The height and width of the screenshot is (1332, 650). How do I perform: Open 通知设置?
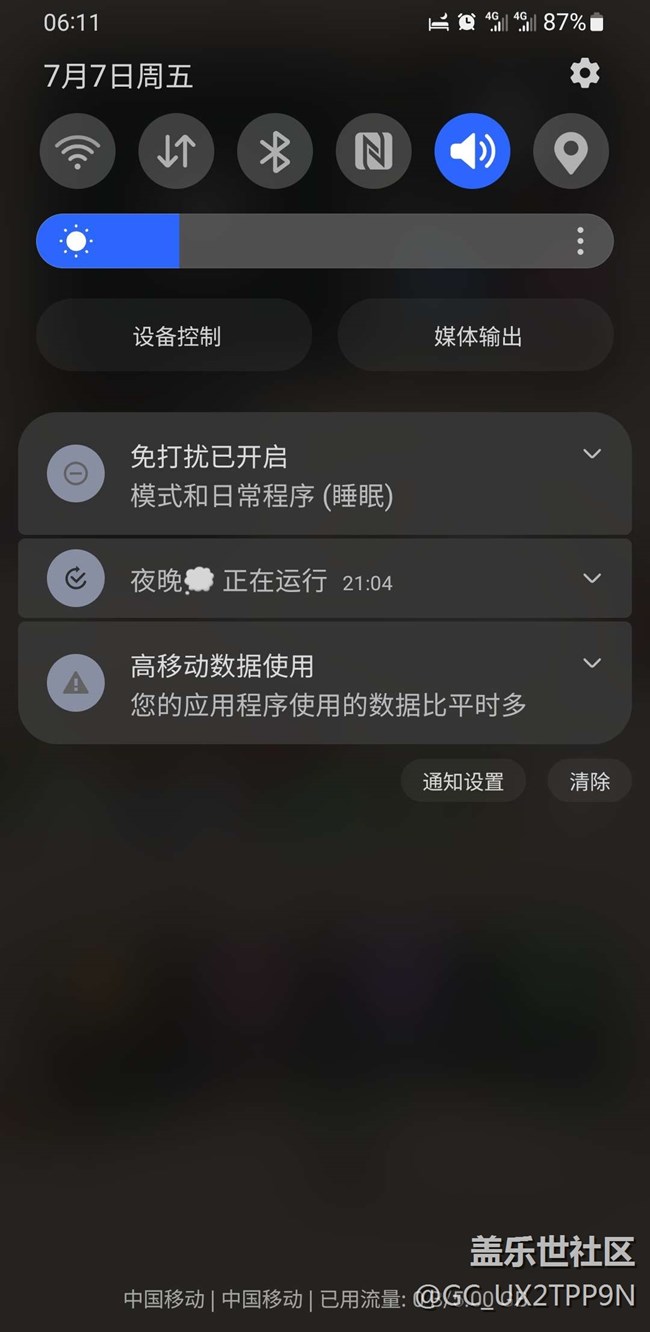[463, 781]
